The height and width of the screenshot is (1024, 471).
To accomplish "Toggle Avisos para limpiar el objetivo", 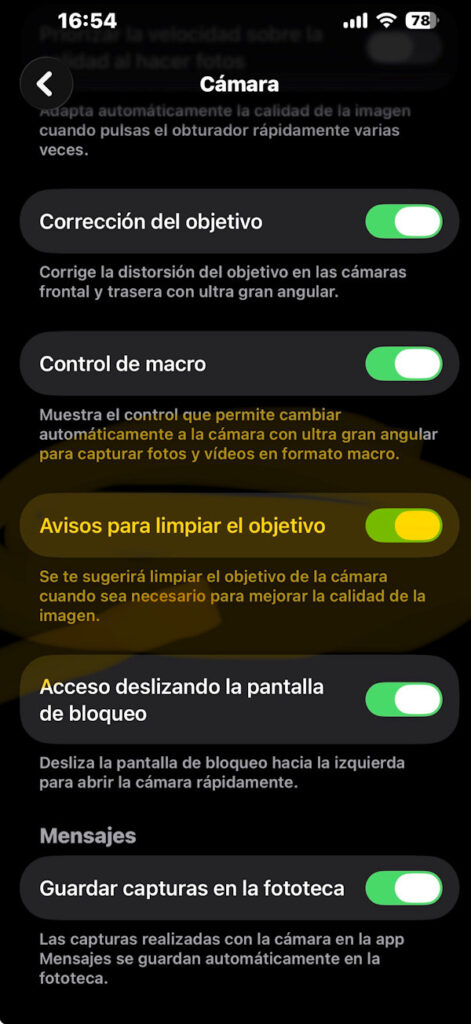I will [404, 526].
